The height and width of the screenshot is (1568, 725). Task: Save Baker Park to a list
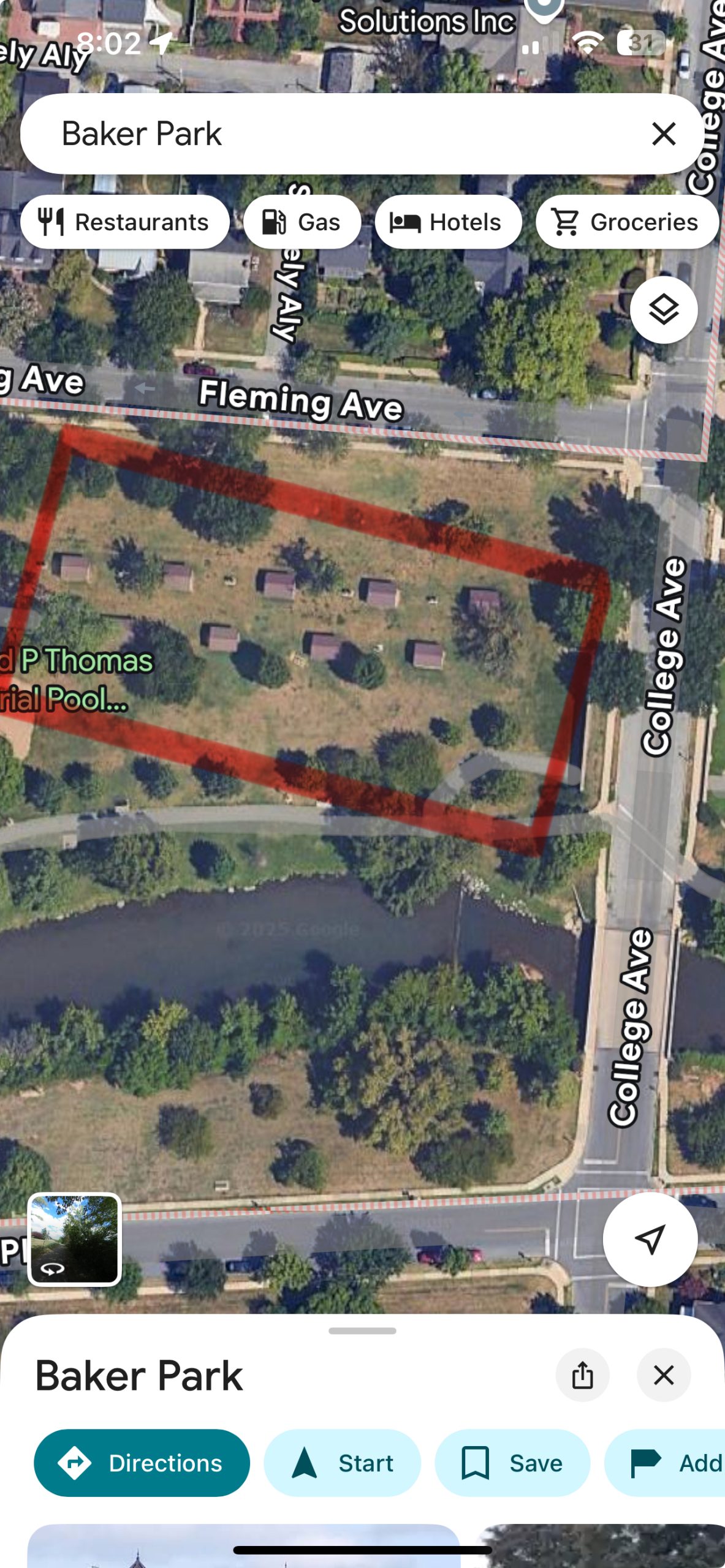point(512,1463)
